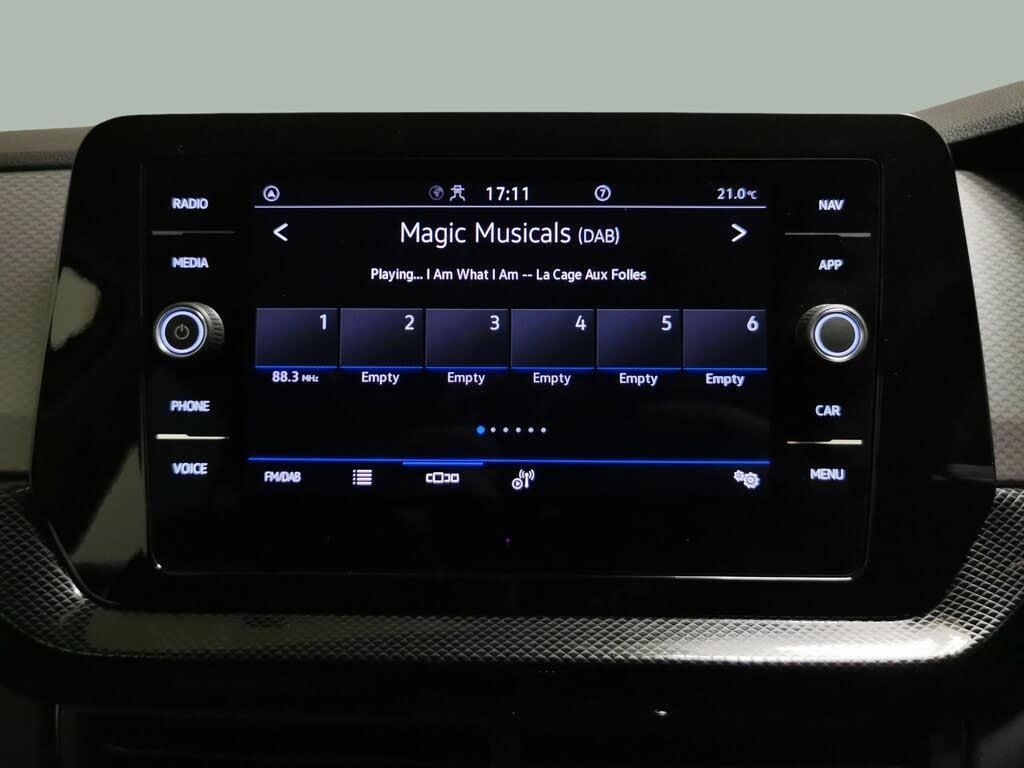Open the CAR information menu
1024x768 pixels.
[x=828, y=410]
